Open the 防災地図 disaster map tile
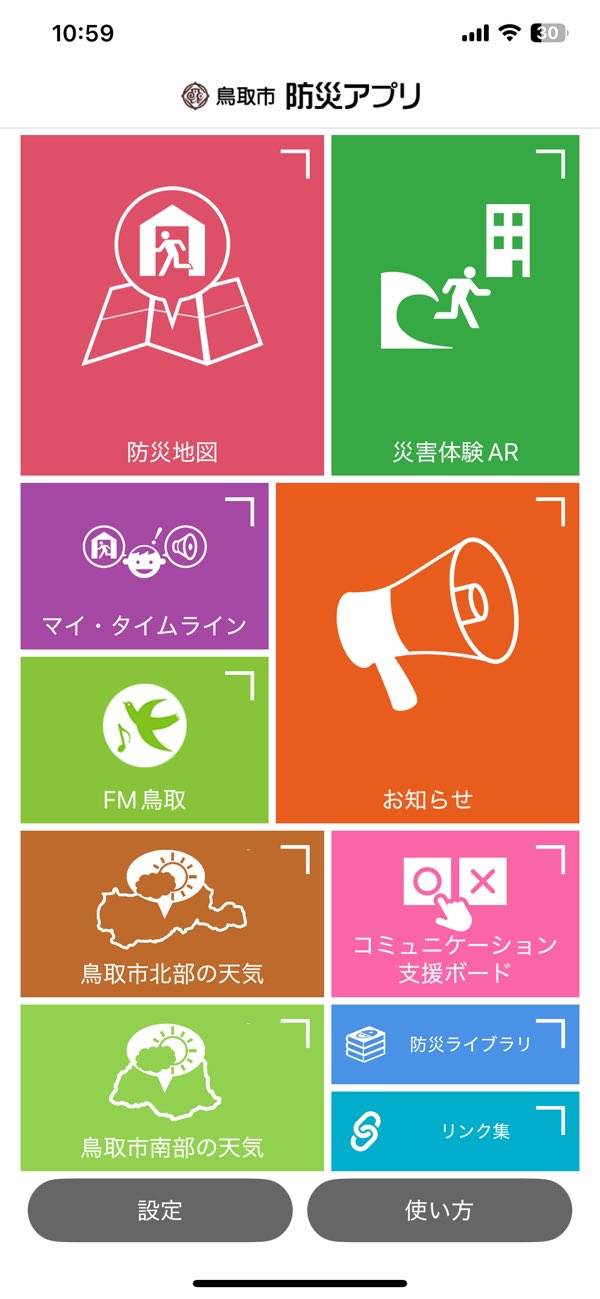The image size is (600, 1299). pyautogui.click(x=172, y=305)
